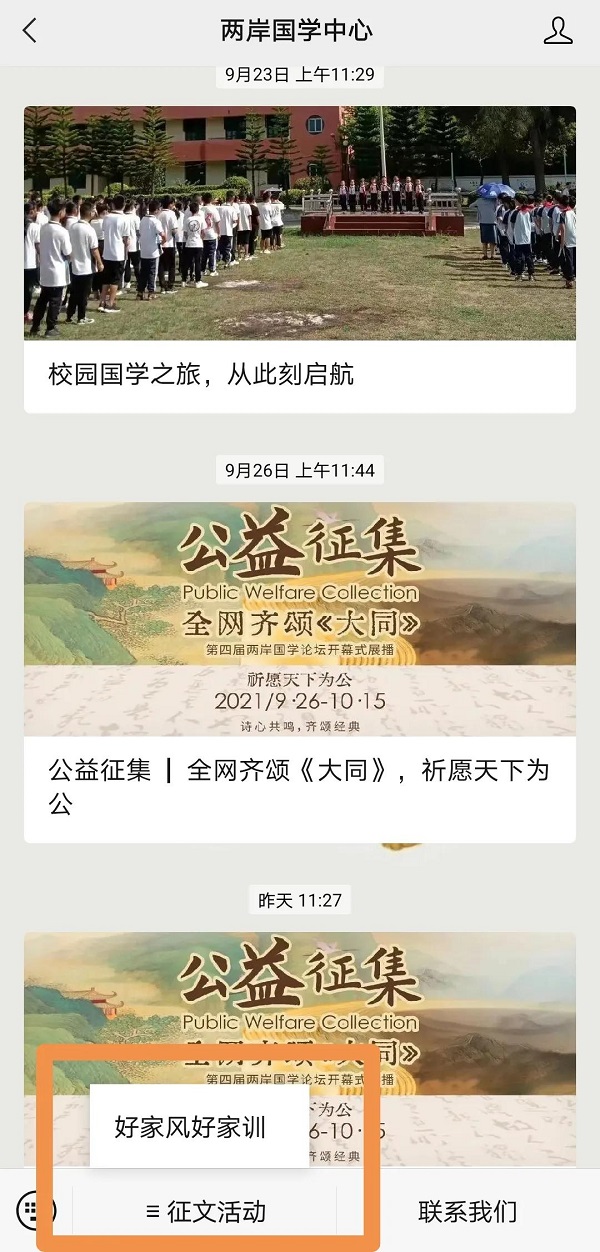Screen dimensions: 600x1252
Task: Select 好家风好家训 from popup menu
Action: coord(190,1128)
